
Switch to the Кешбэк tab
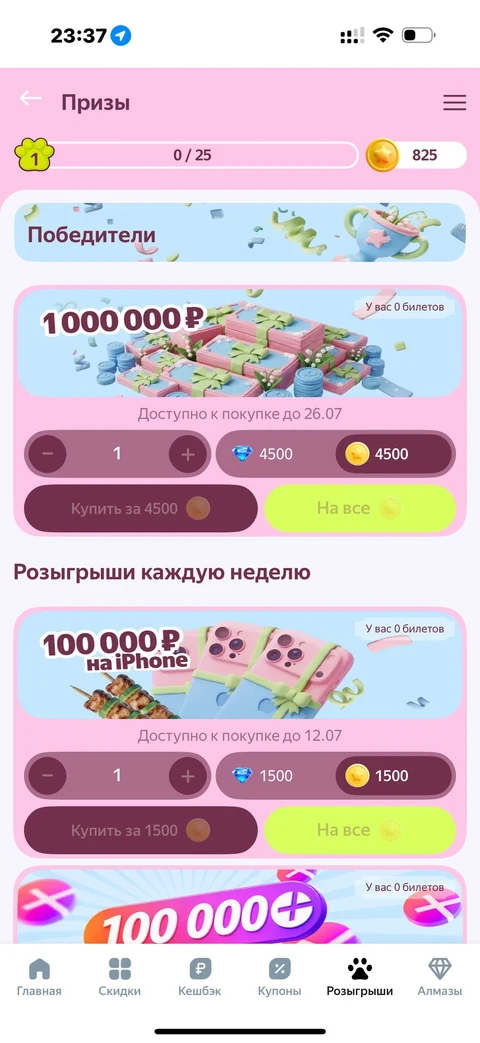tap(199, 977)
